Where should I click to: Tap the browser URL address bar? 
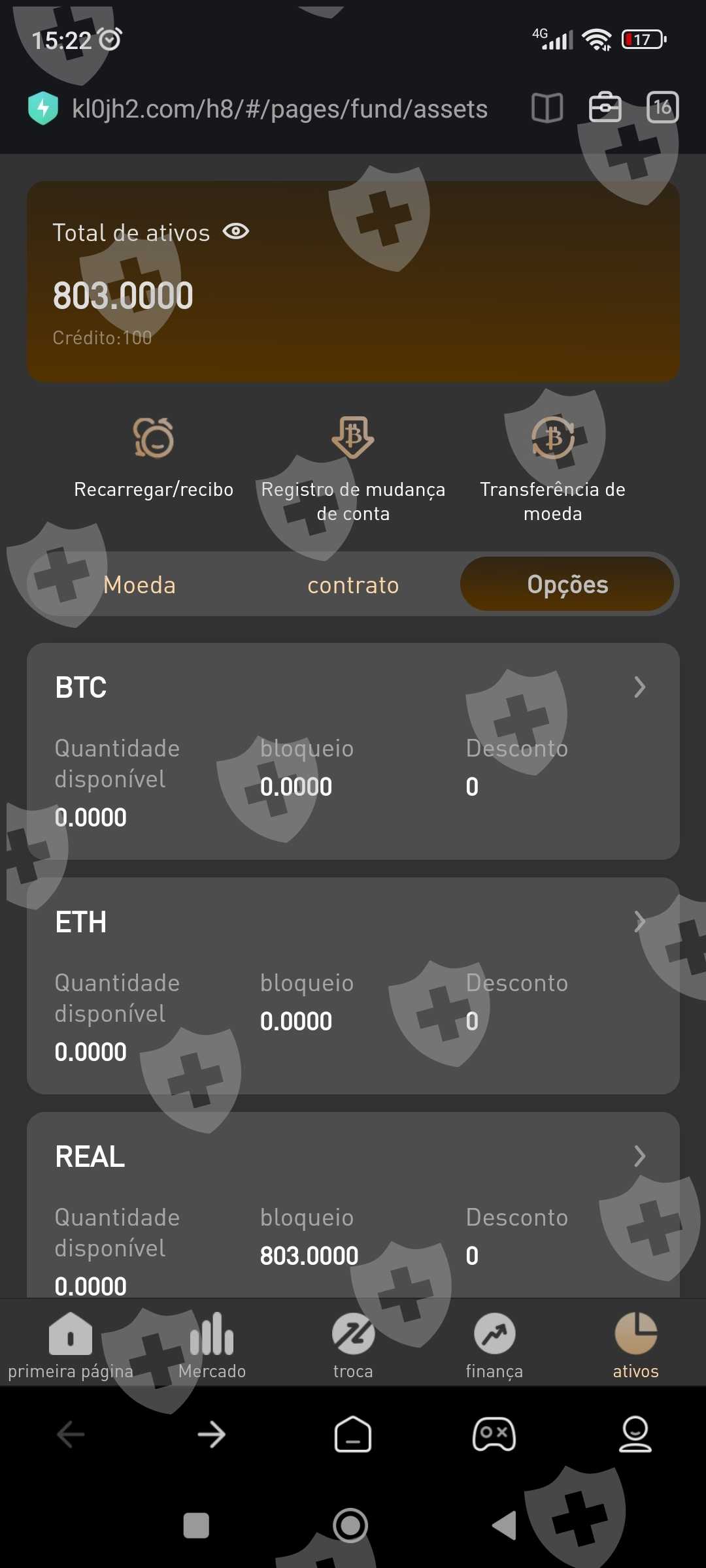(x=280, y=108)
